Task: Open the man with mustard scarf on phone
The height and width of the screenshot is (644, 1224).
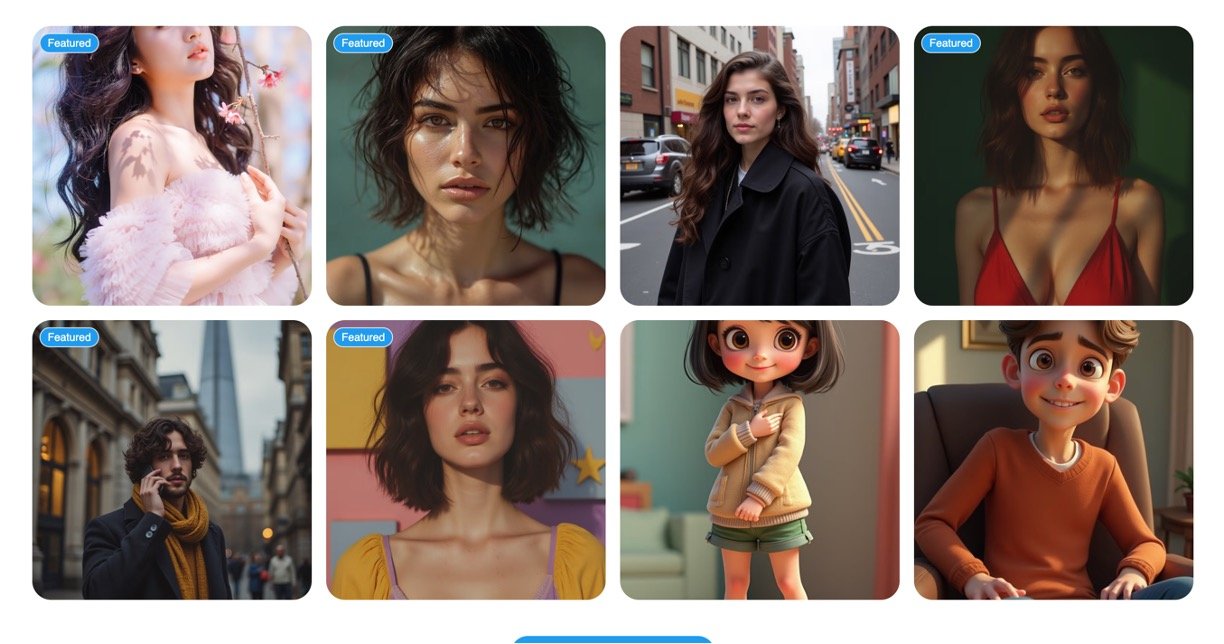Action: 171,460
